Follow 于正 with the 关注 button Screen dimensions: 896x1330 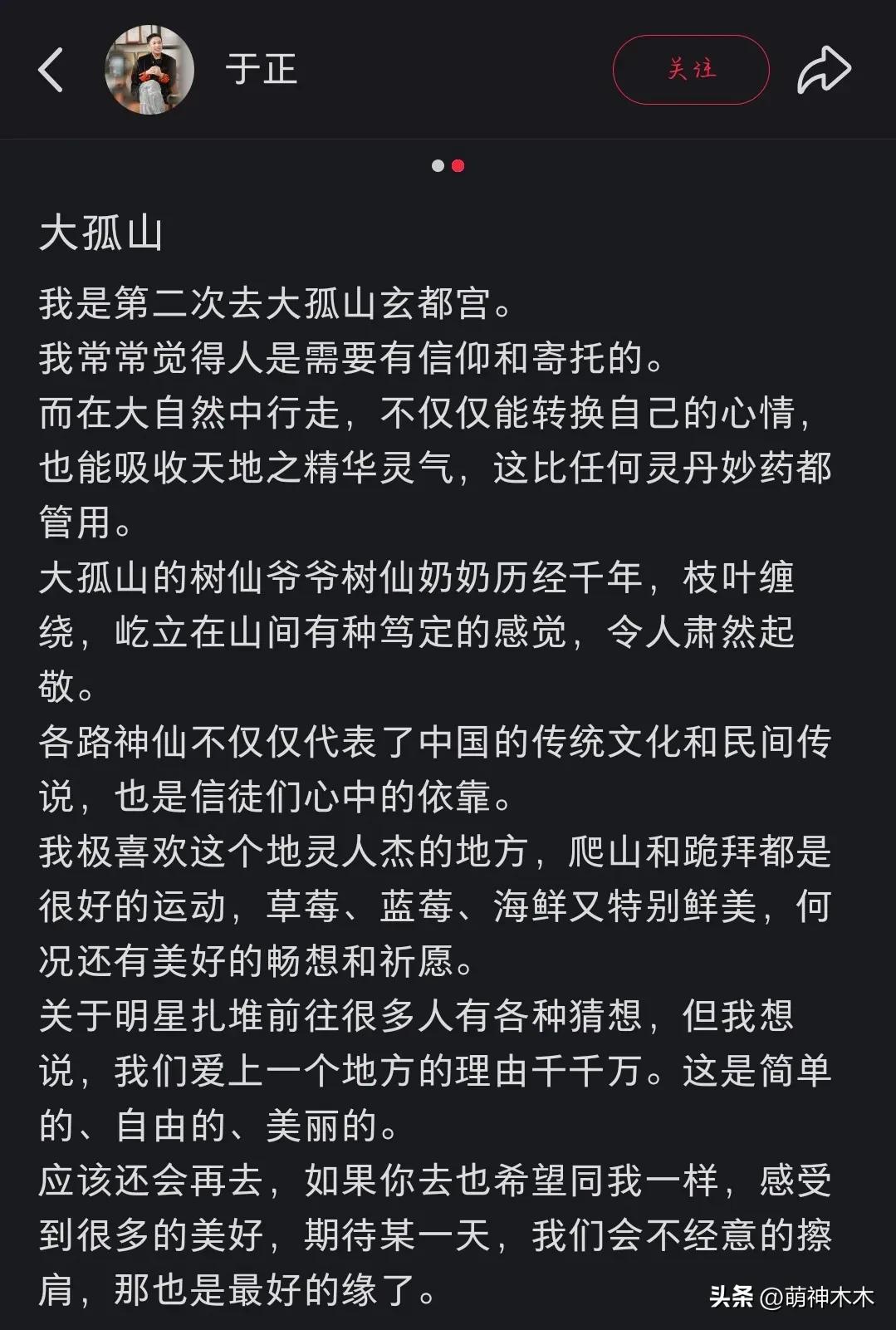691,69
